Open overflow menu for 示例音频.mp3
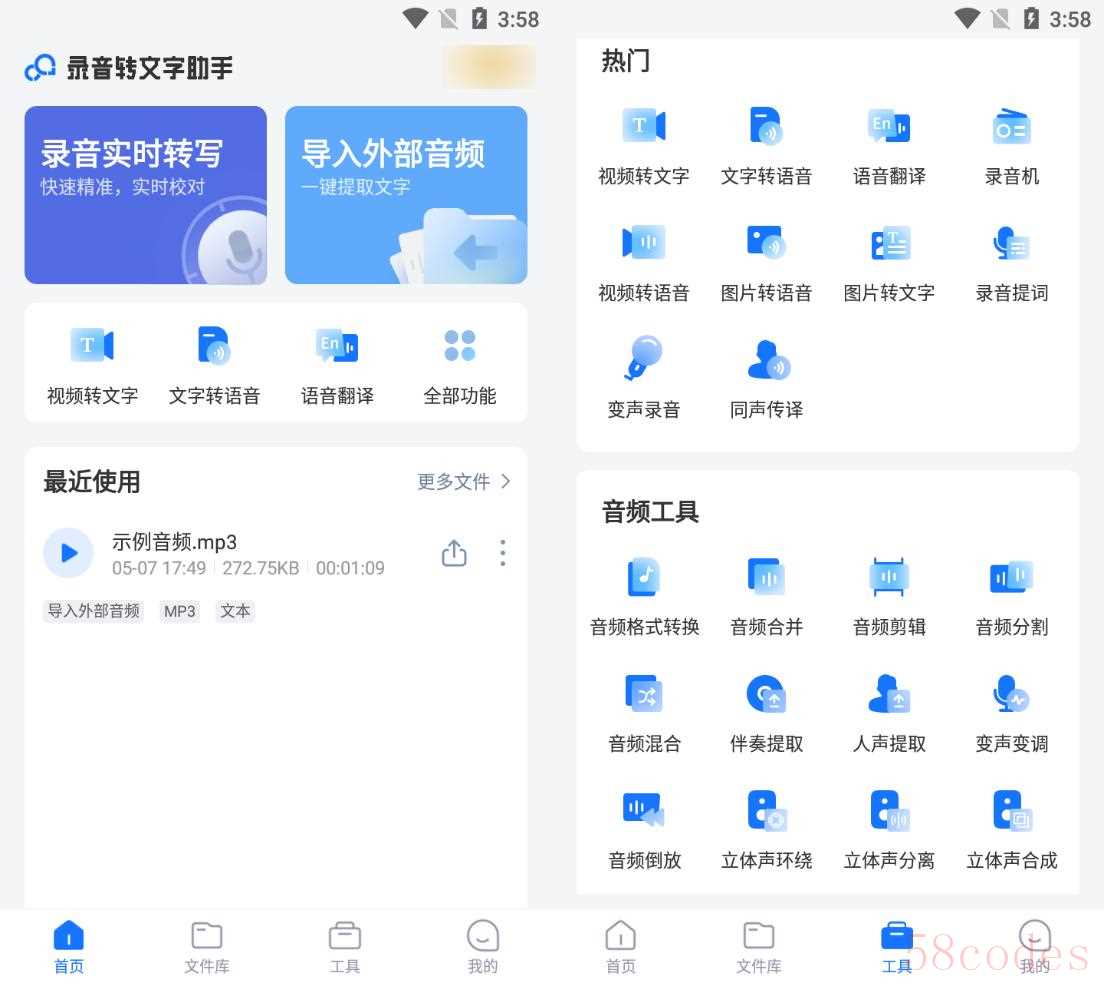Image resolution: width=1104 pixels, height=983 pixels. 502,553
